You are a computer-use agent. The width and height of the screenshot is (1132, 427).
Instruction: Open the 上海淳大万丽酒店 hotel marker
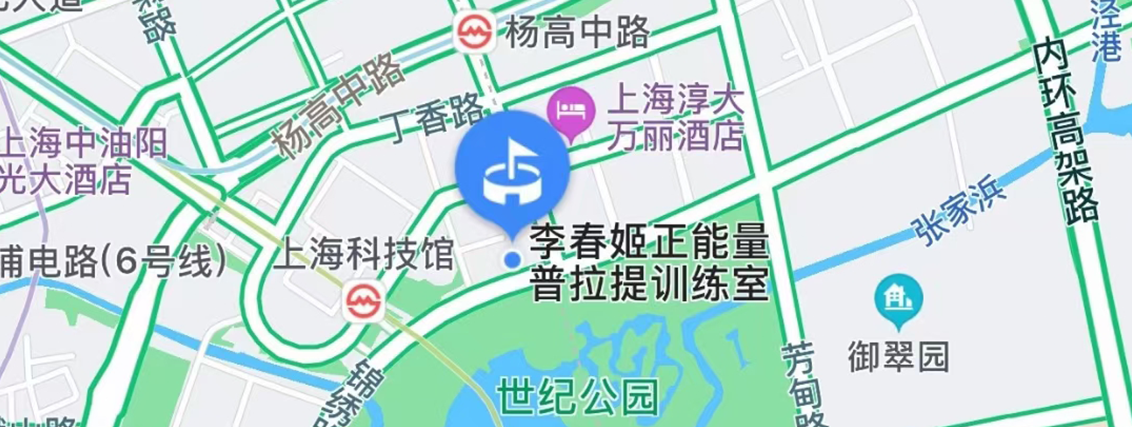point(571,105)
